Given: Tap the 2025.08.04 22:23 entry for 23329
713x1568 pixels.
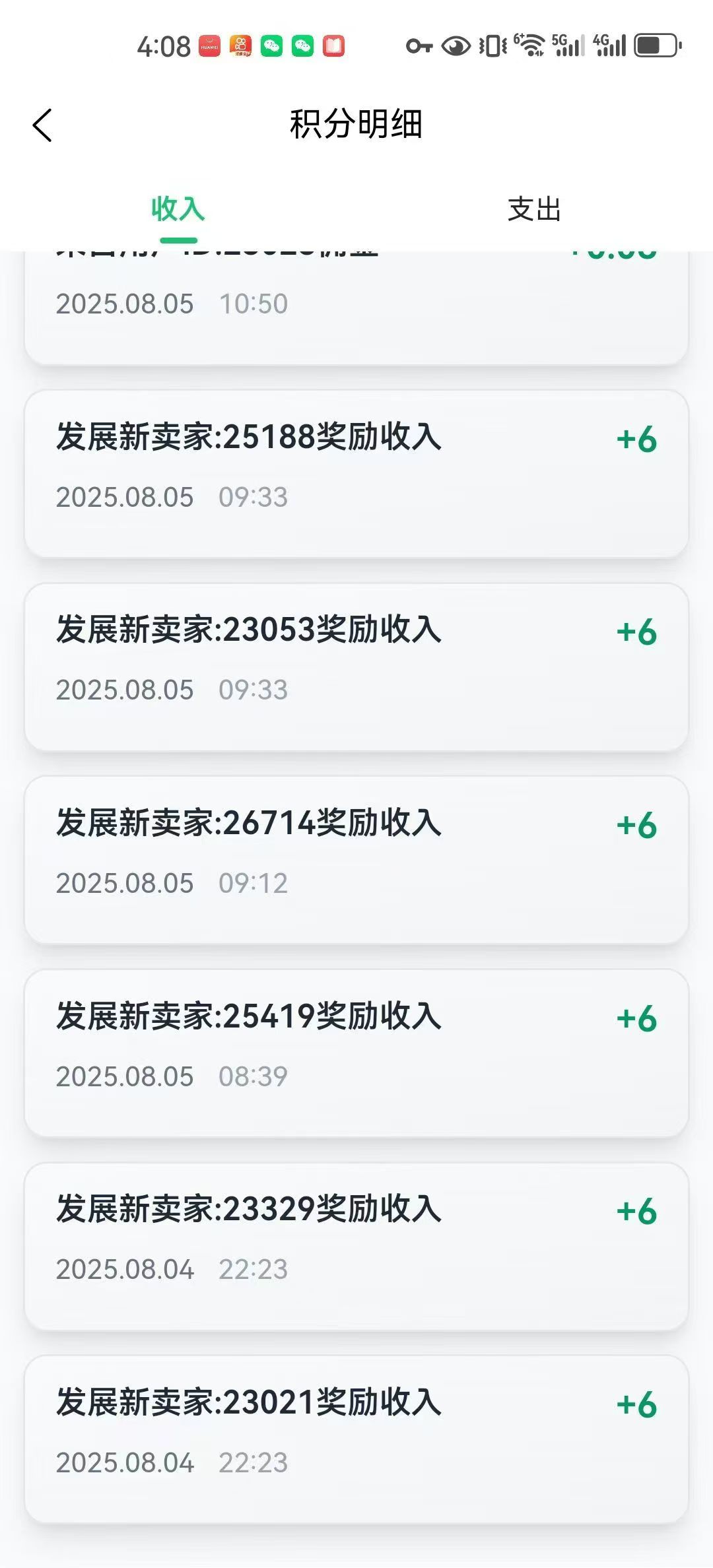Looking at the screenshot, I should [x=170, y=1267].
